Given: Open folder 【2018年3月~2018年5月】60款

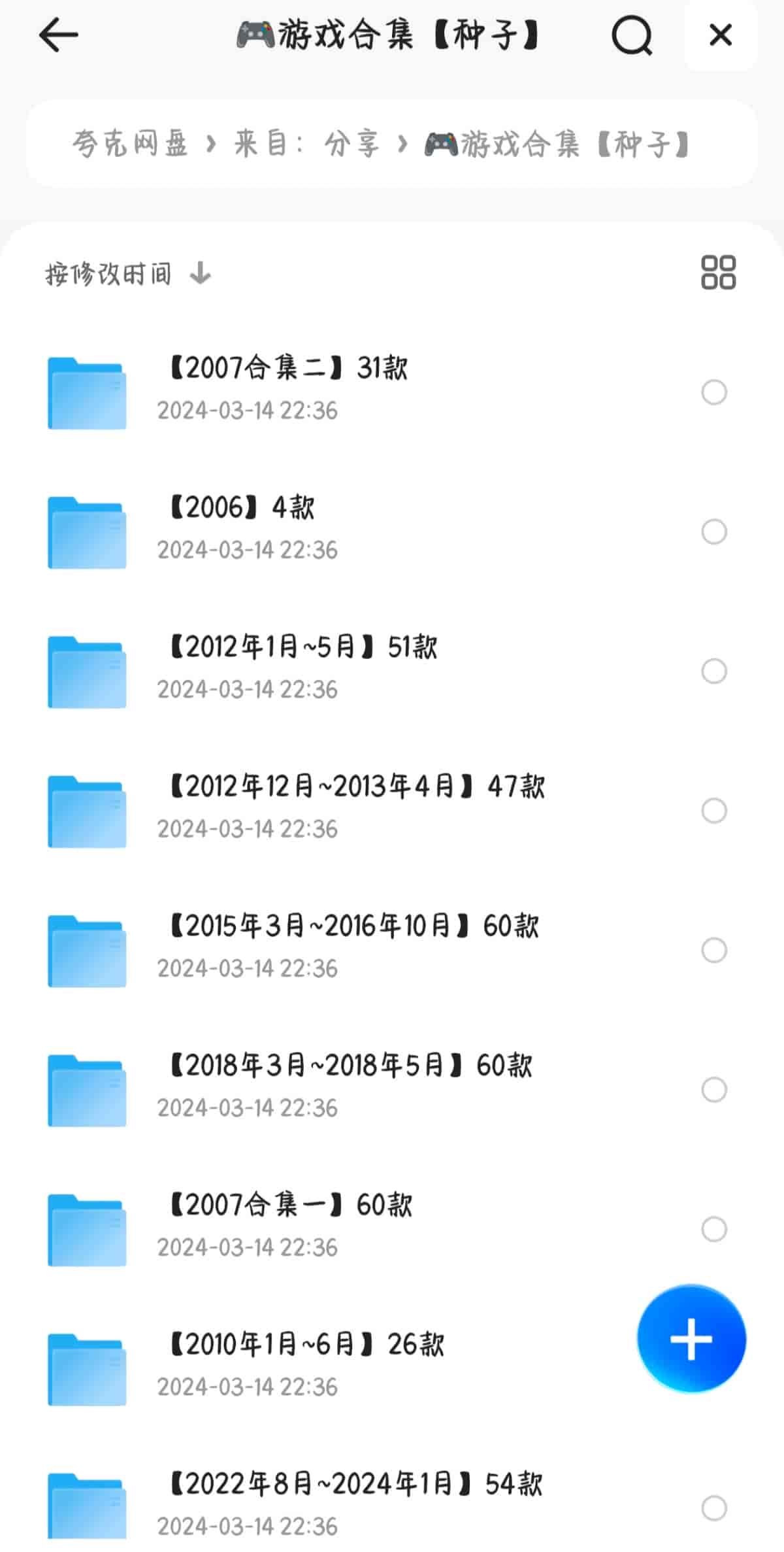Looking at the screenshot, I should pyautogui.click(x=350, y=1066).
